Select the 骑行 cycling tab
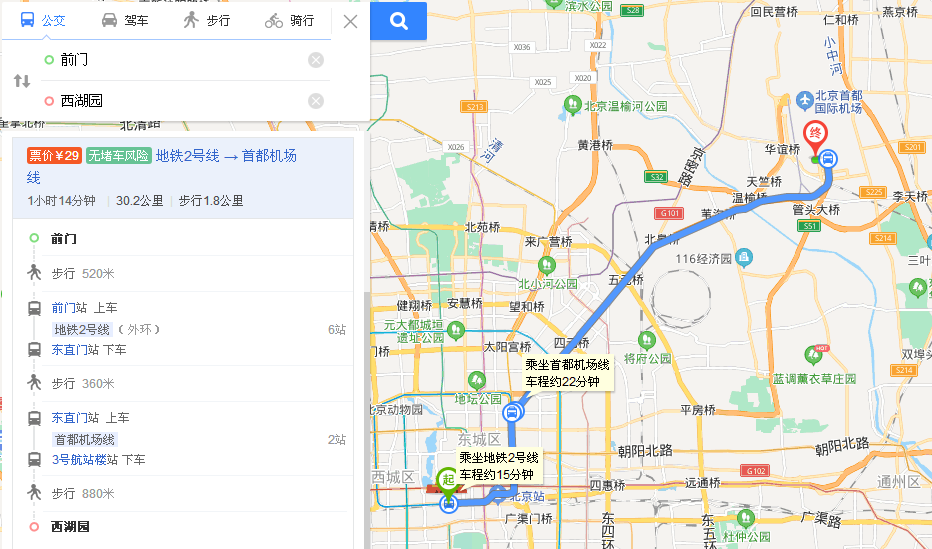 290,20
